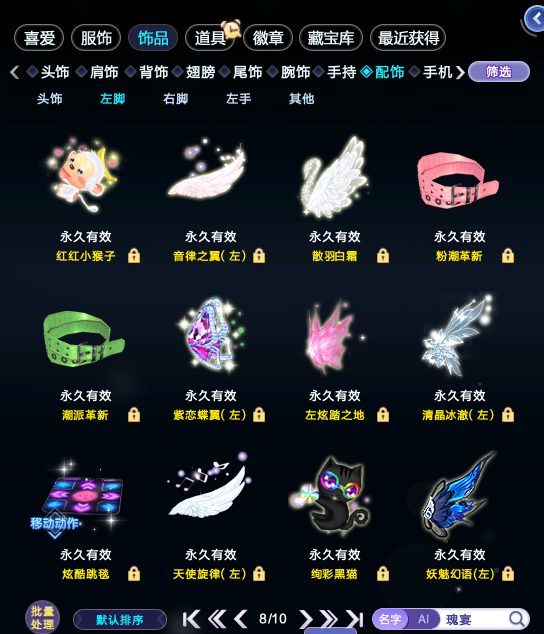The height and width of the screenshot is (634, 544).
Task: Switch to the 徽章 tab
Action: coord(267,38)
